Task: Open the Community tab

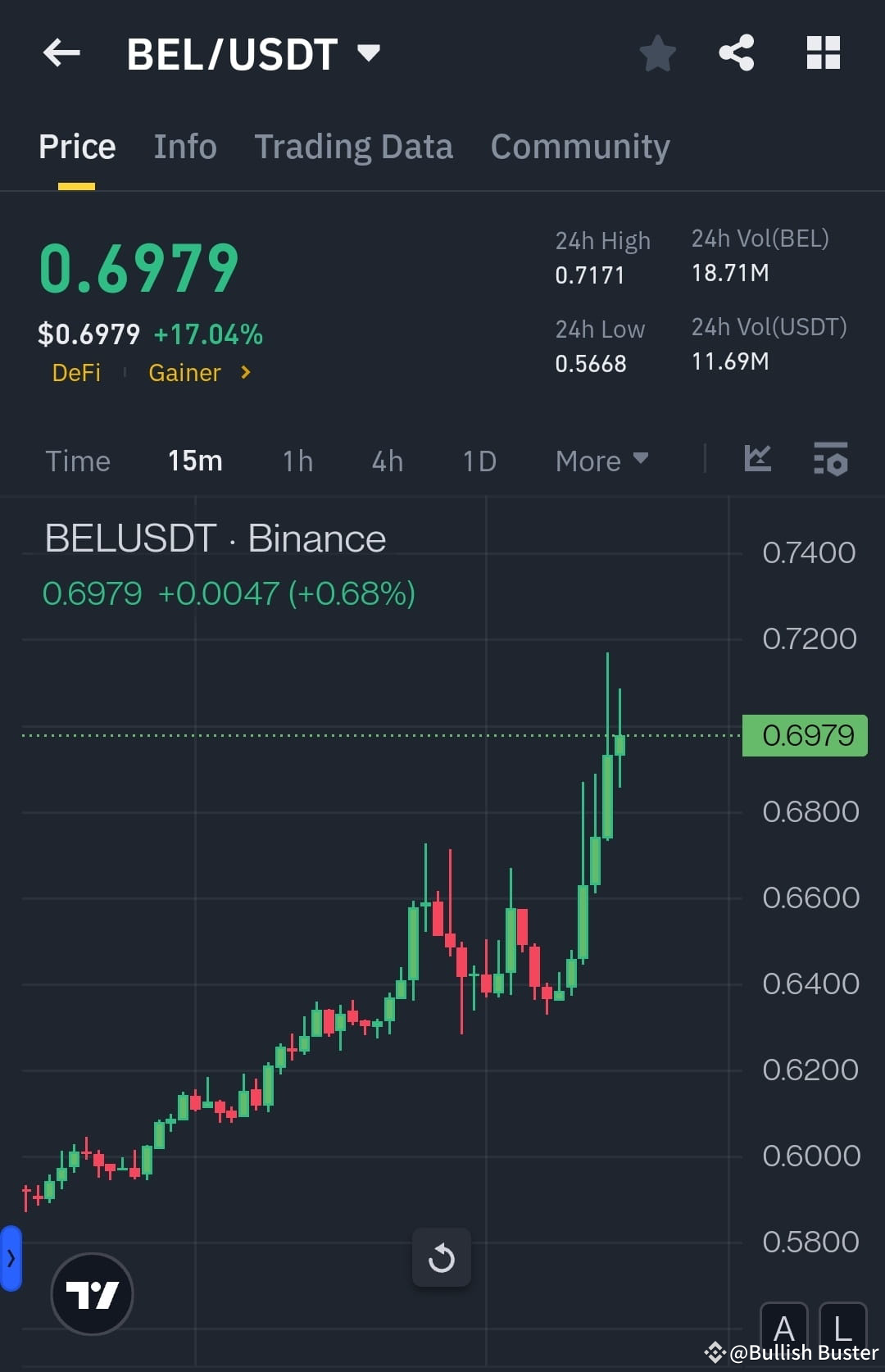Action: (x=579, y=146)
